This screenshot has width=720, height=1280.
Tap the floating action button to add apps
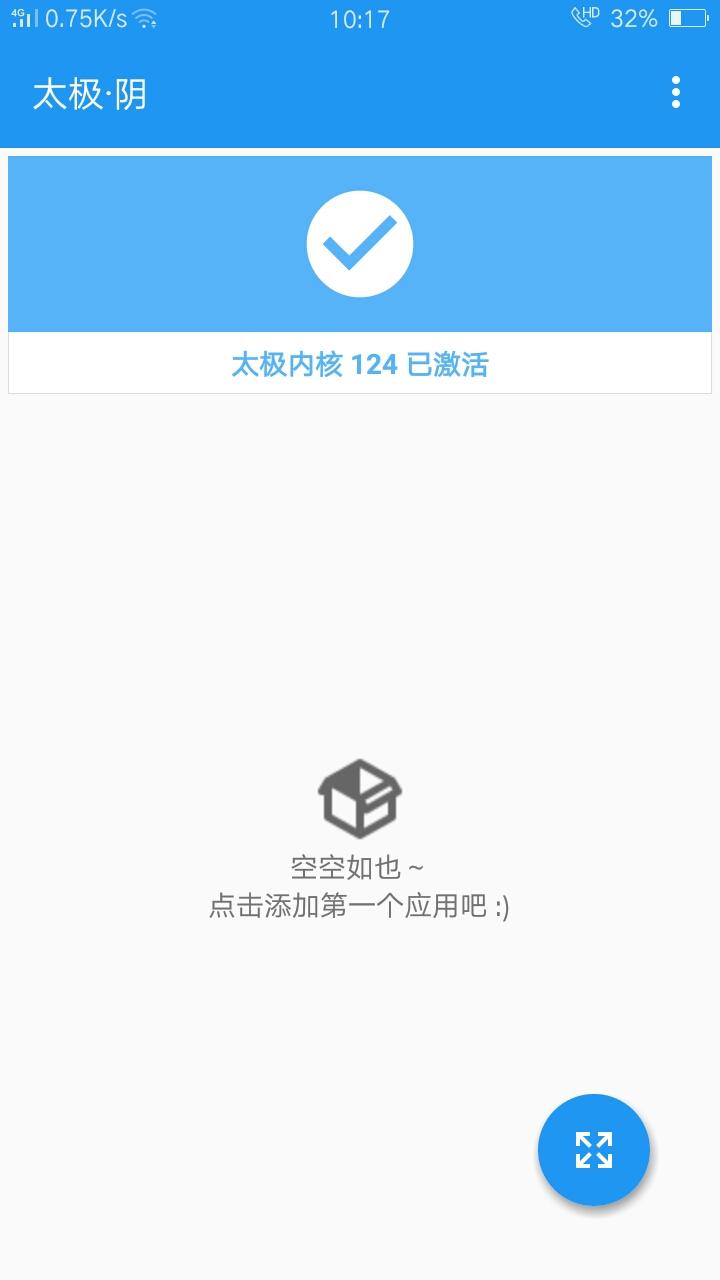coord(594,1150)
